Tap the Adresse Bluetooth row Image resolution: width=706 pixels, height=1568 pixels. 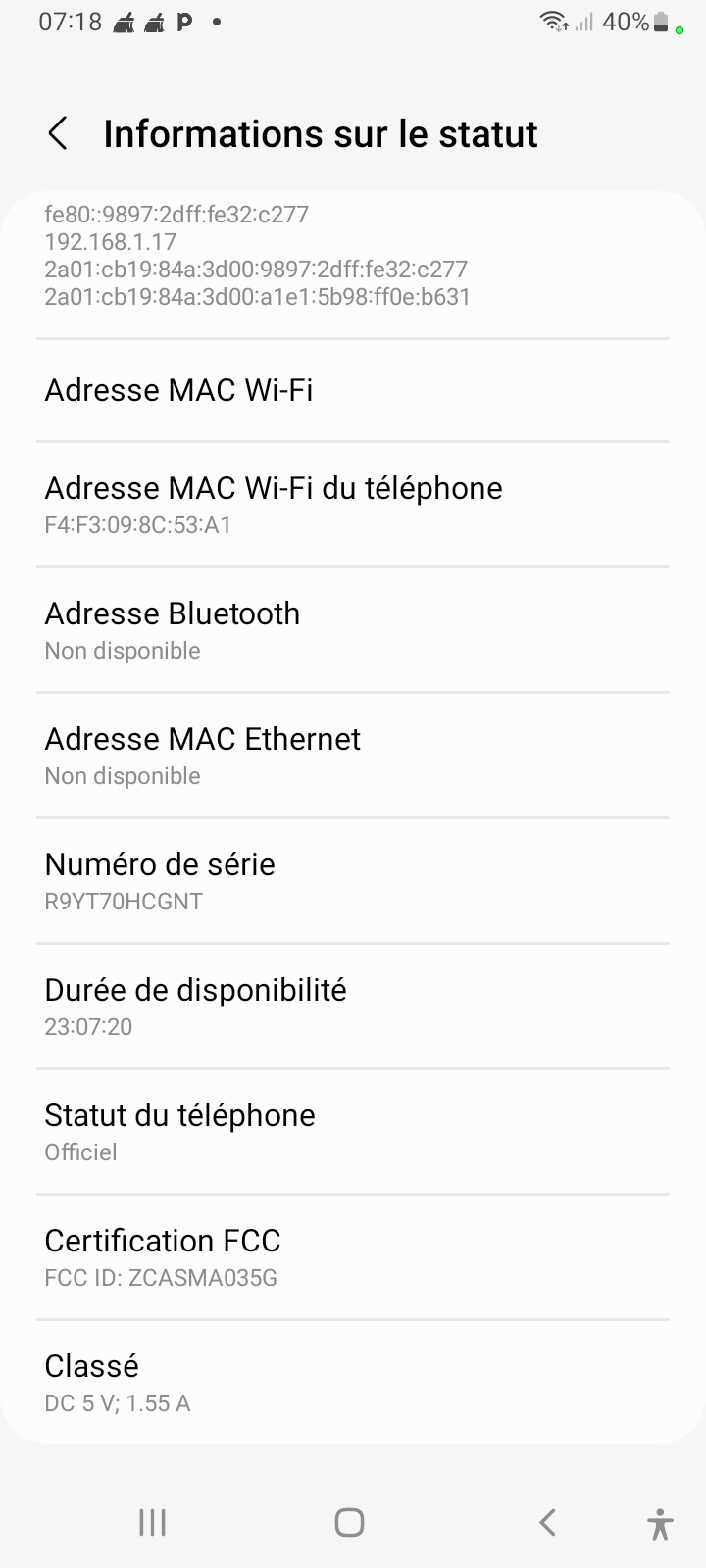coord(353,629)
